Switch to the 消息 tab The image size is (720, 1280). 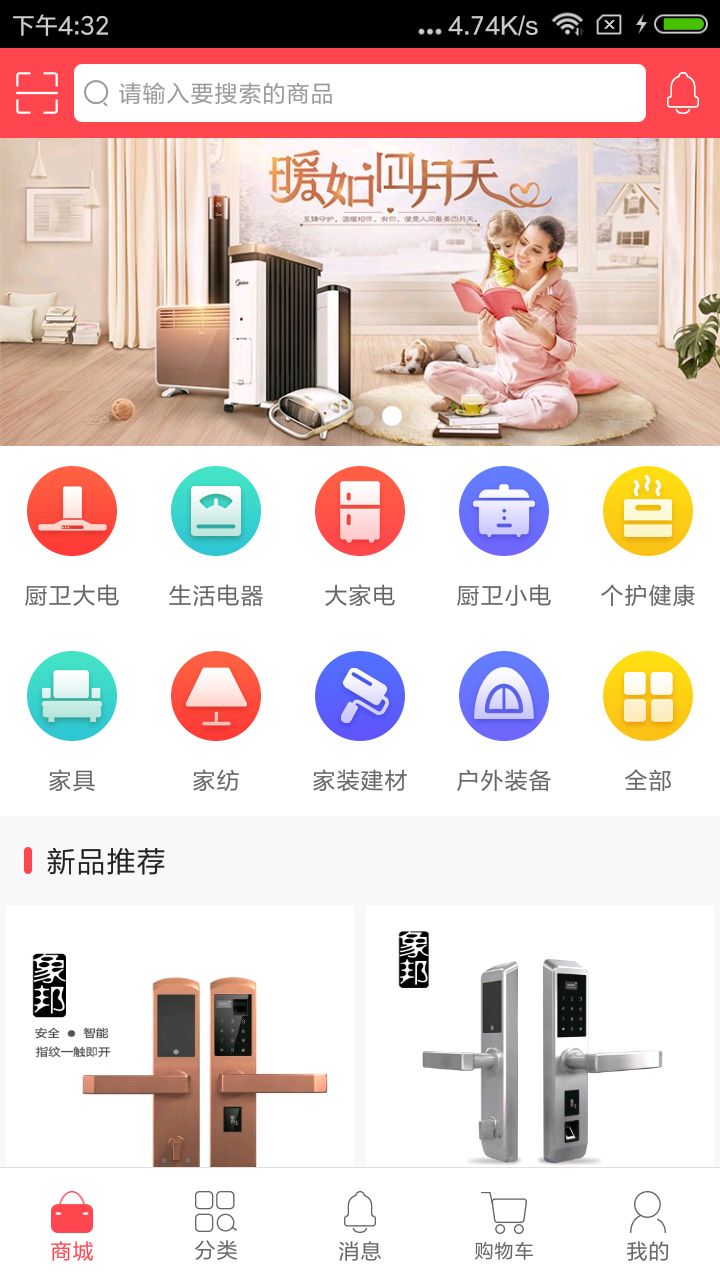(360, 1226)
